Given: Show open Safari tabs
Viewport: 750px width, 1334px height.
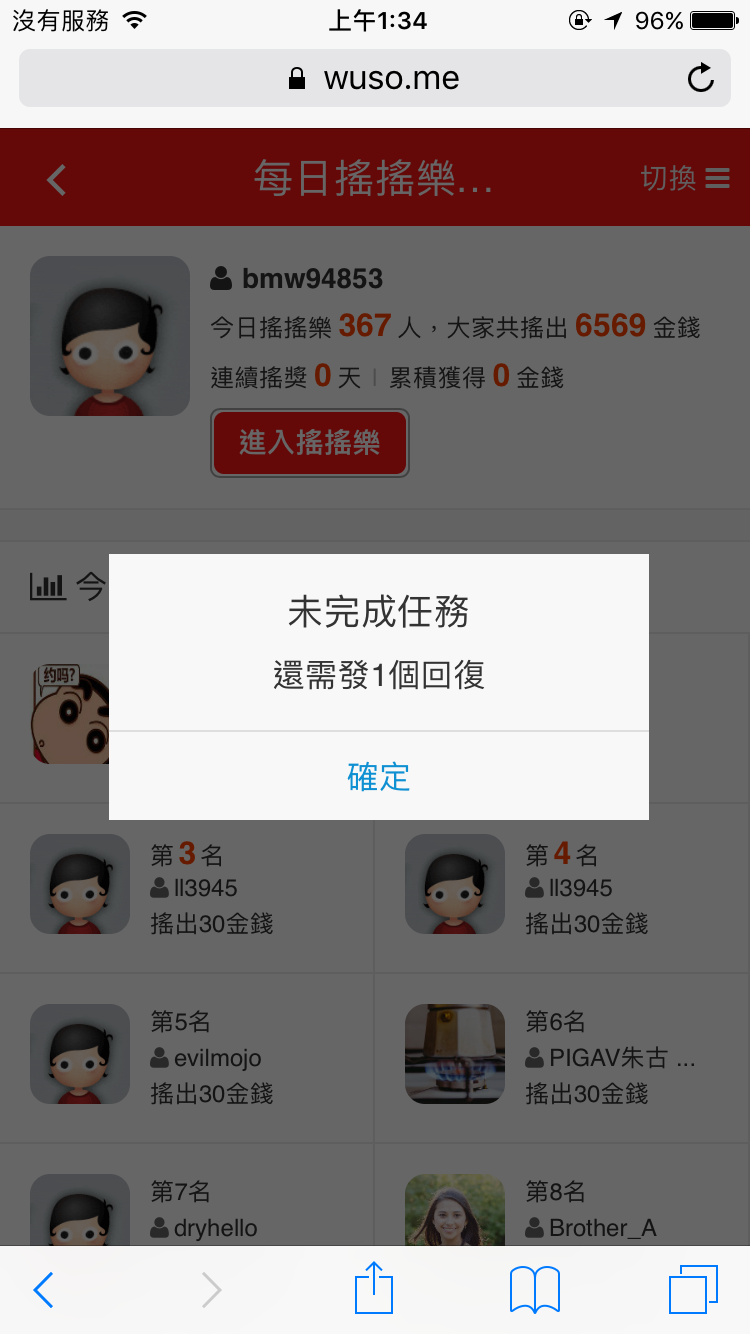Looking at the screenshot, I should tap(693, 1289).
